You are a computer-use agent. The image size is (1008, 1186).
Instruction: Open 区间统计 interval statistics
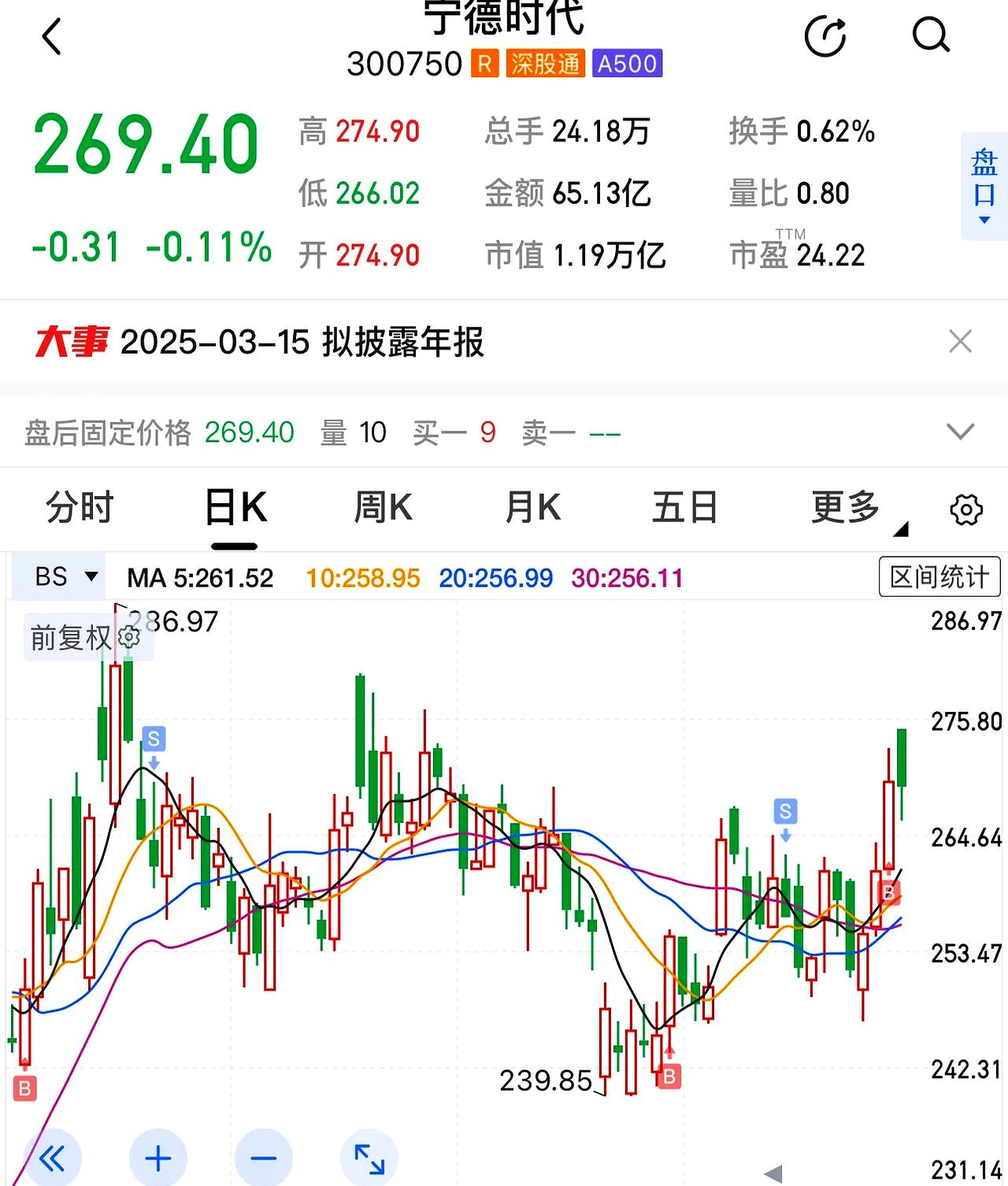click(937, 576)
